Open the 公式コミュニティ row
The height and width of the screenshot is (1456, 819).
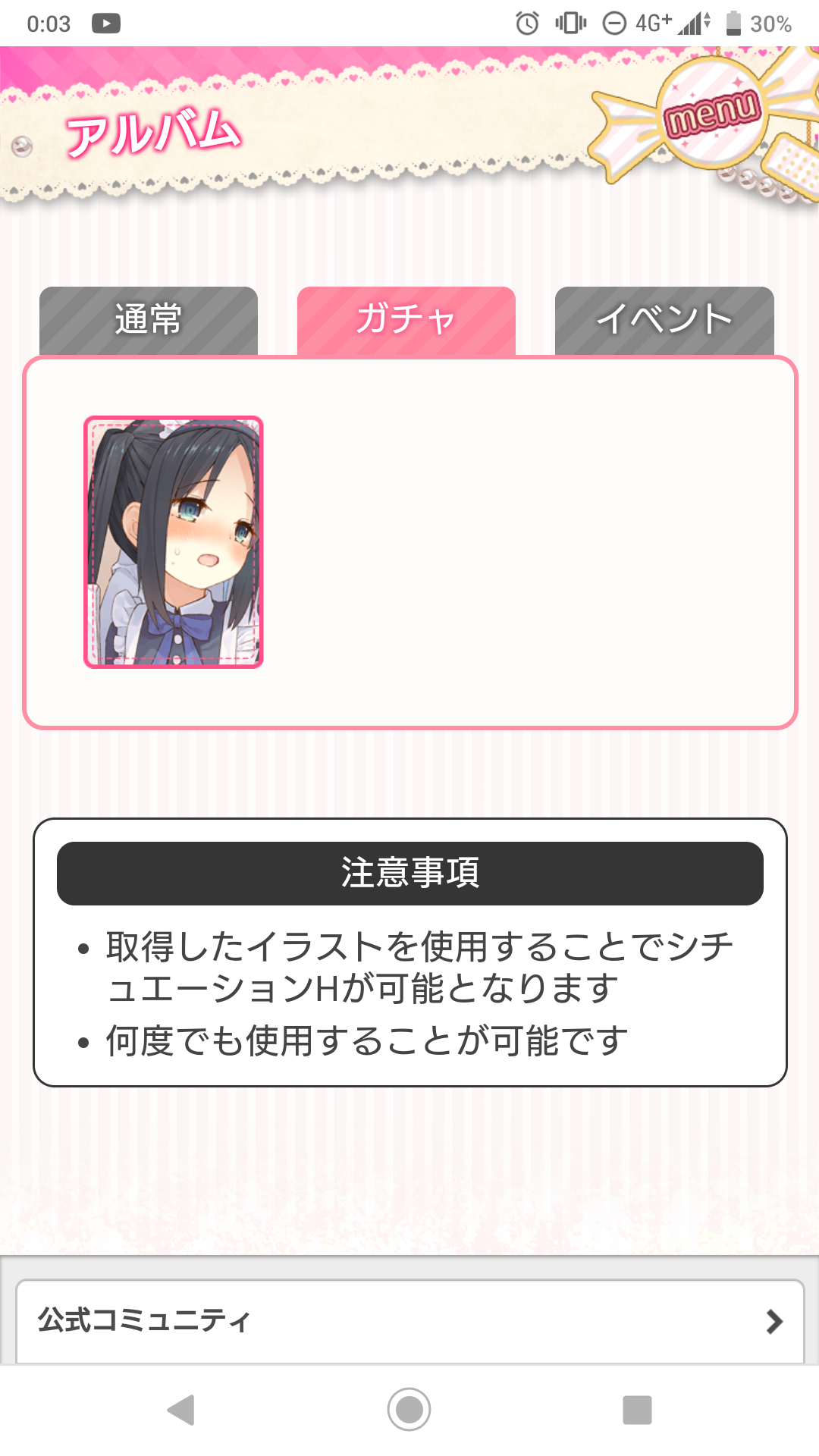click(x=409, y=1321)
